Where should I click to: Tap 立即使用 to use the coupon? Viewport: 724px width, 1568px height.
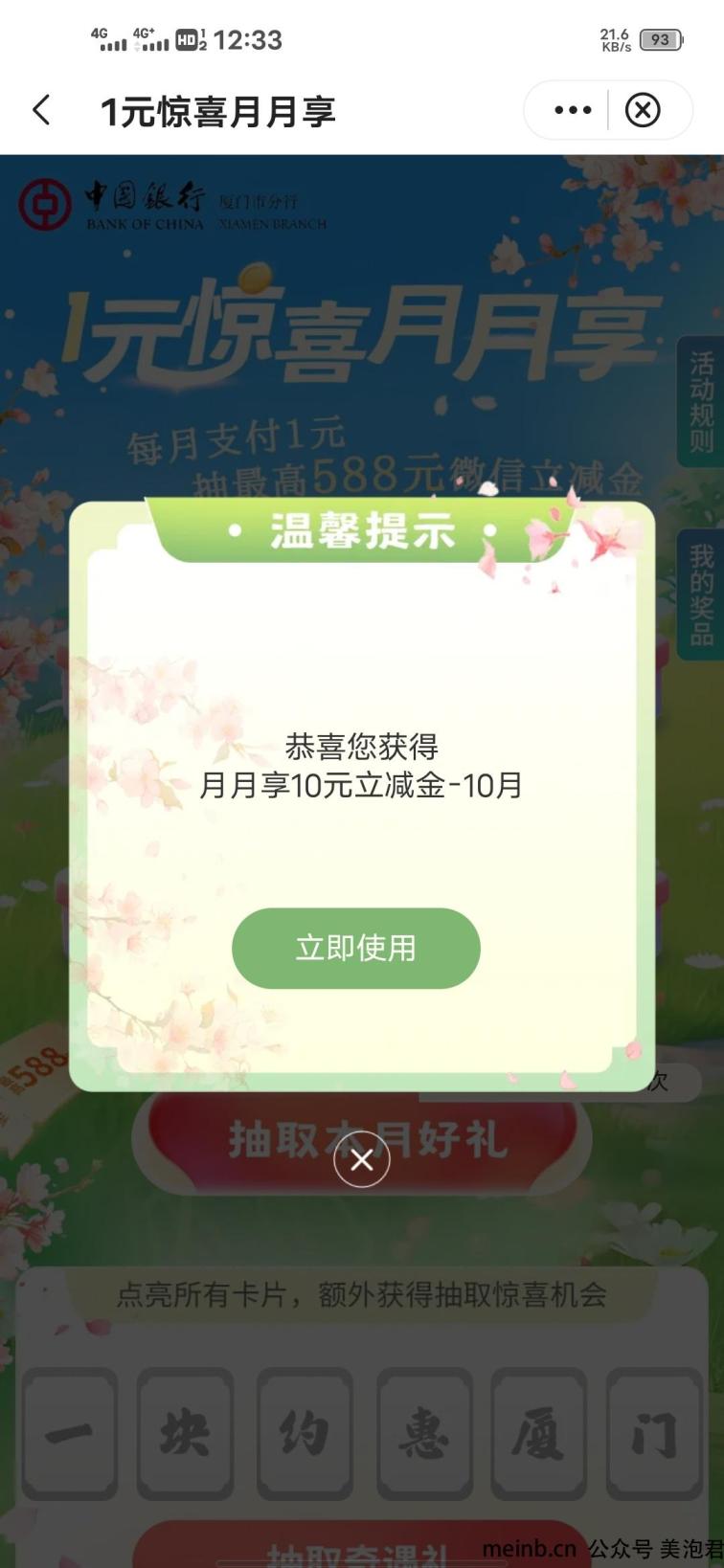(x=355, y=948)
